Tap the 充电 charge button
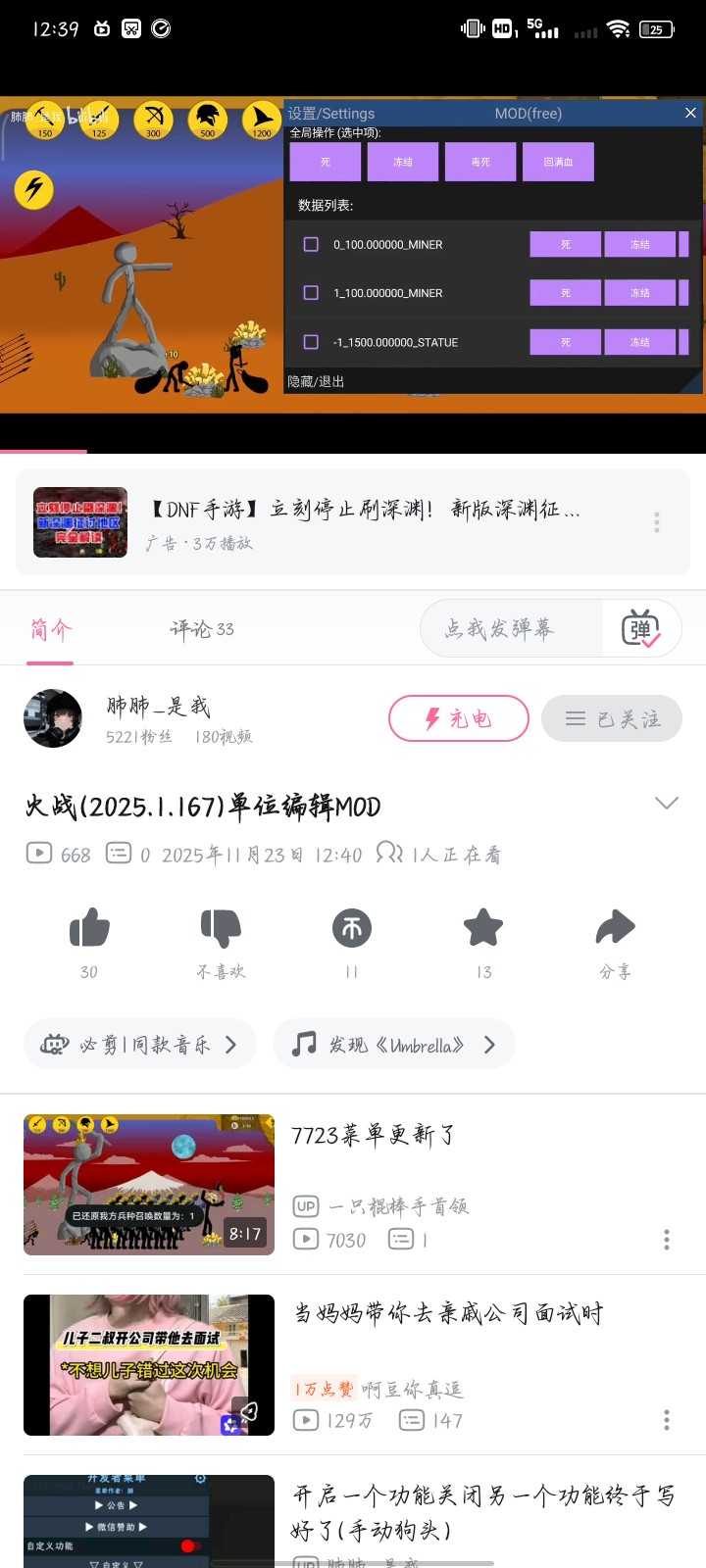Screen dimensions: 706x1568 pyautogui.click(x=458, y=719)
